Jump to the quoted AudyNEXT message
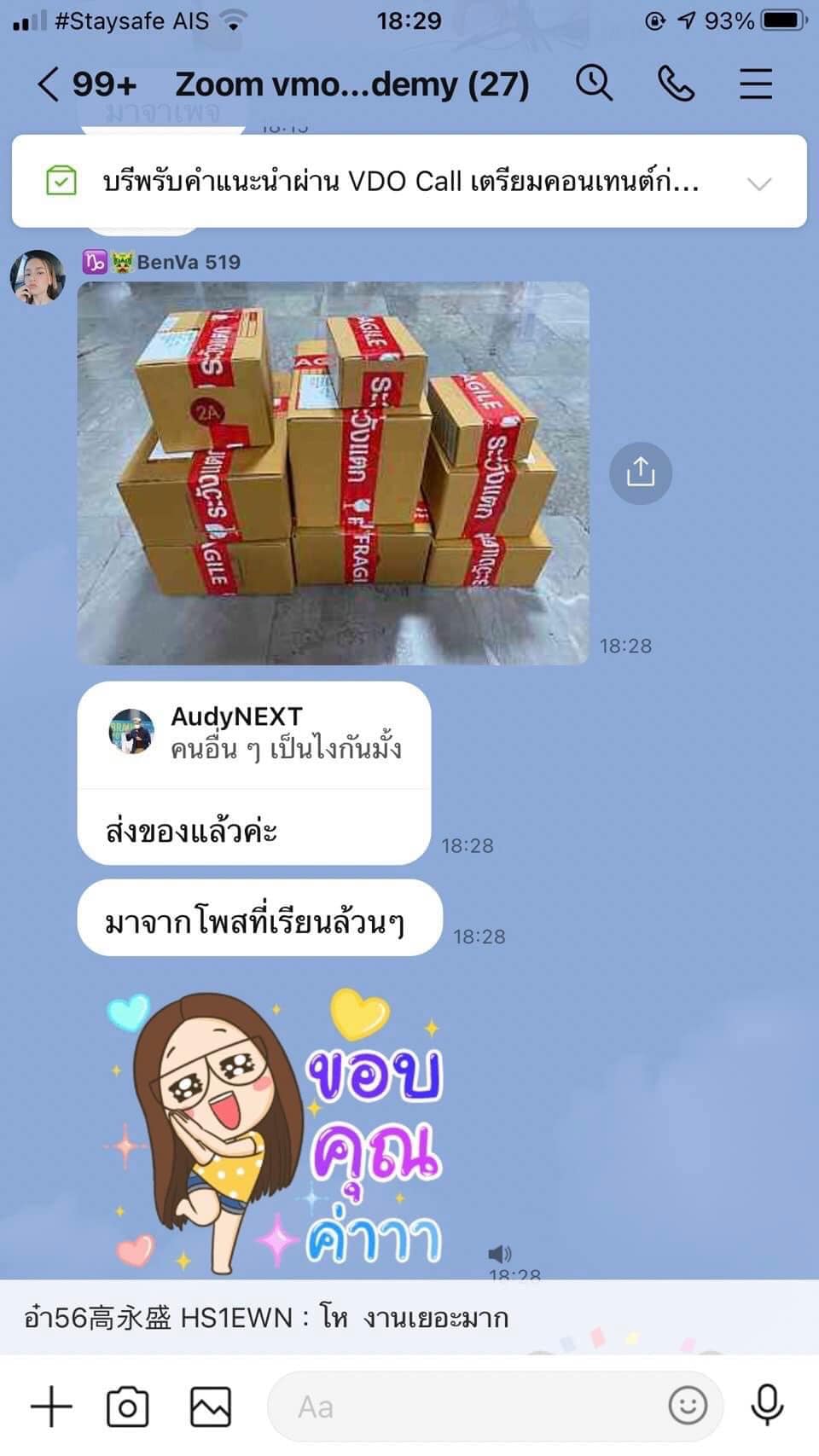The image size is (819, 1456). tap(254, 734)
